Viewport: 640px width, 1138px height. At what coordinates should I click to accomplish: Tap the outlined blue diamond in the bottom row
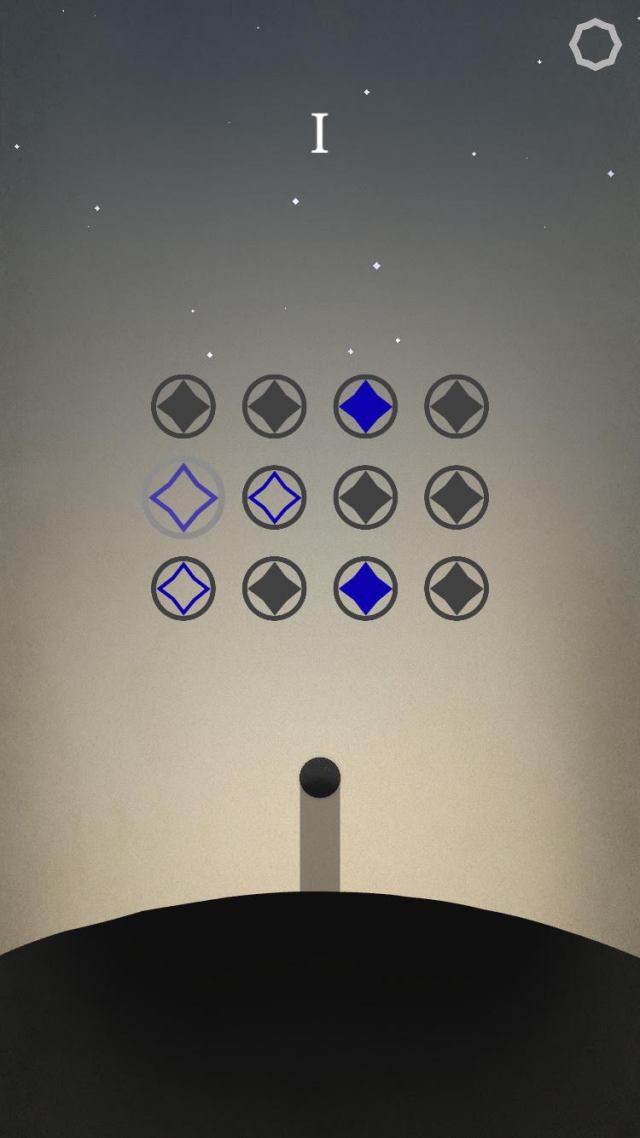click(183, 588)
